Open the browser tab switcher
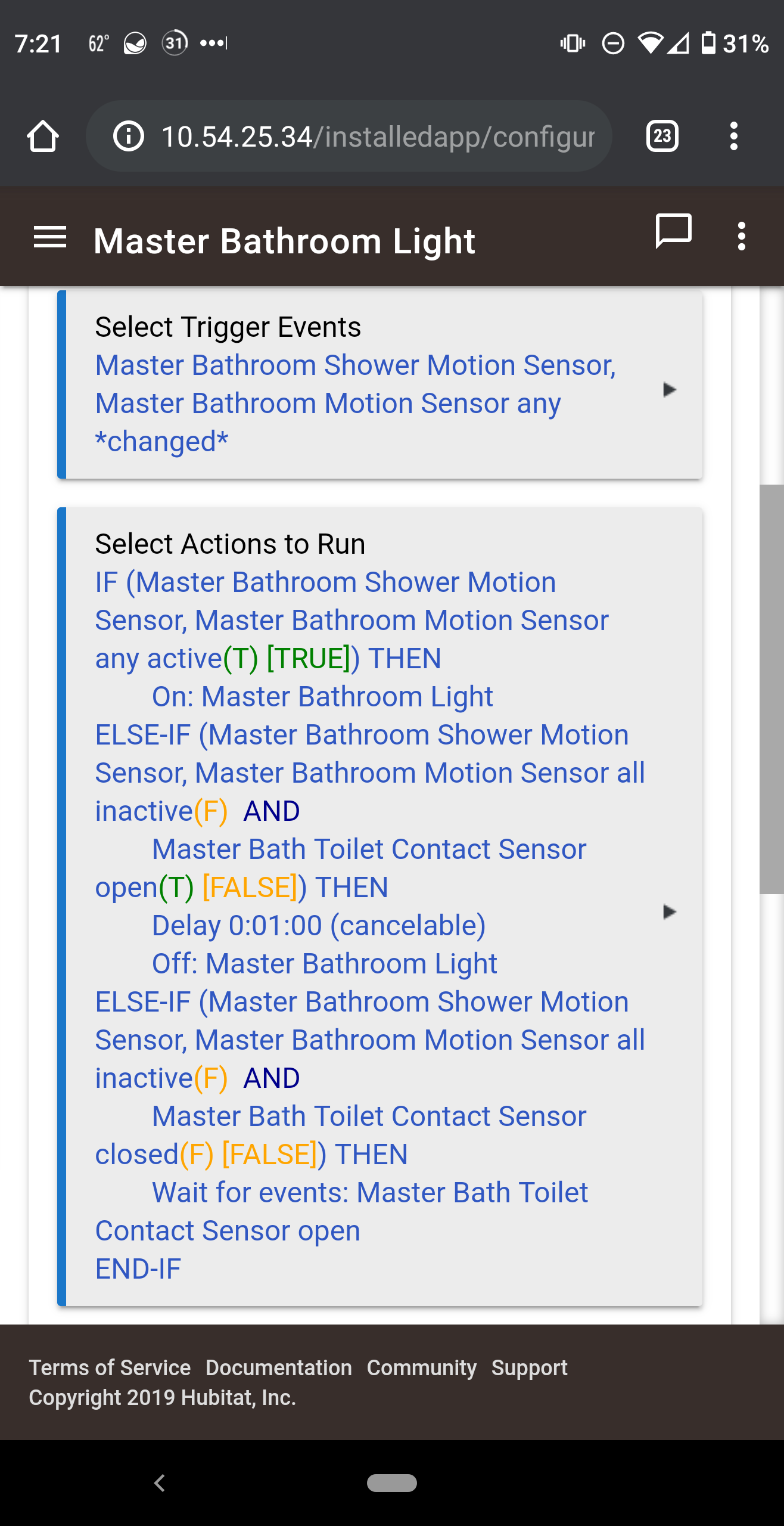784x1526 pixels. coord(662,136)
